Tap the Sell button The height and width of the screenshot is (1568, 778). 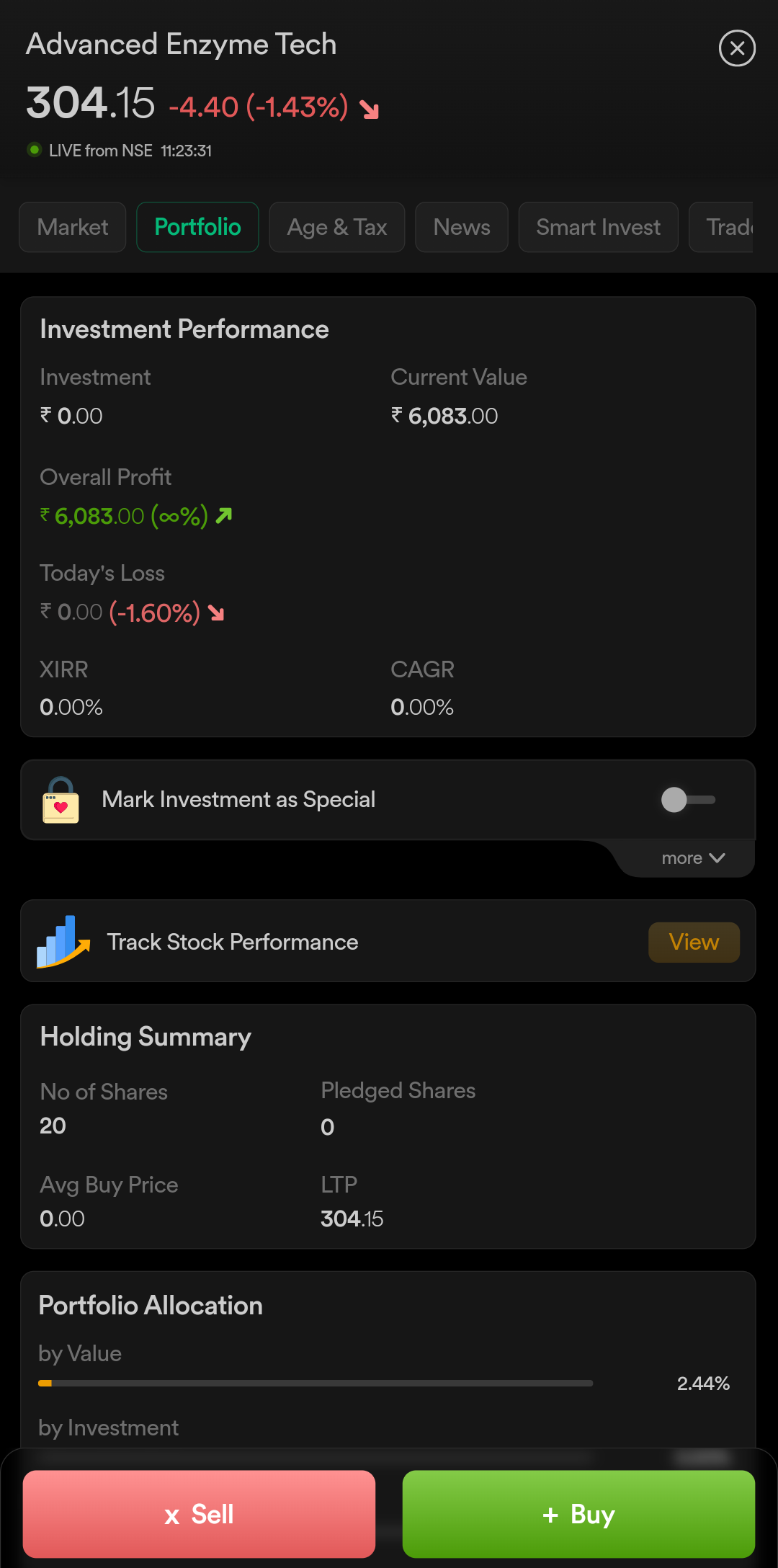199,1514
